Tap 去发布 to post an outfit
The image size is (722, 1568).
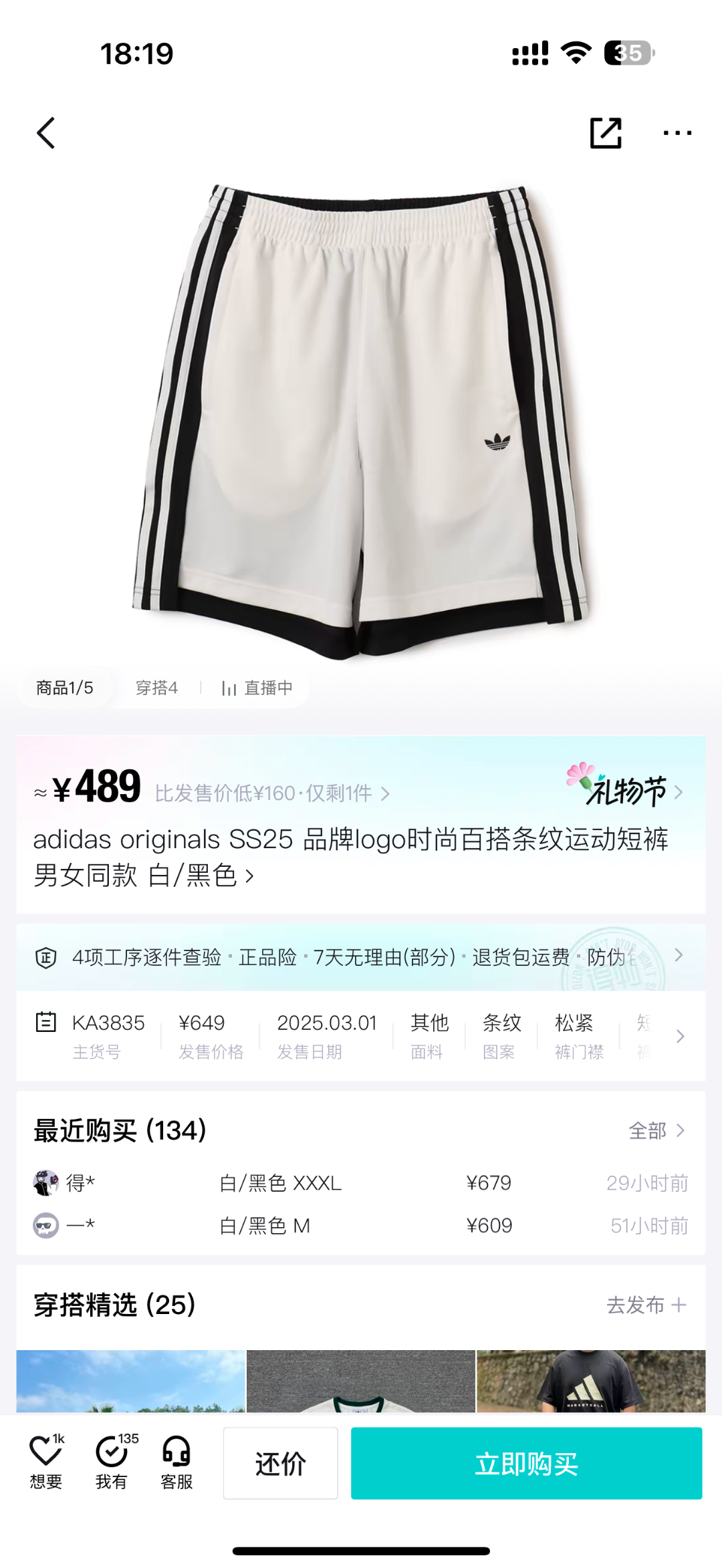[x=646, y=1305]
